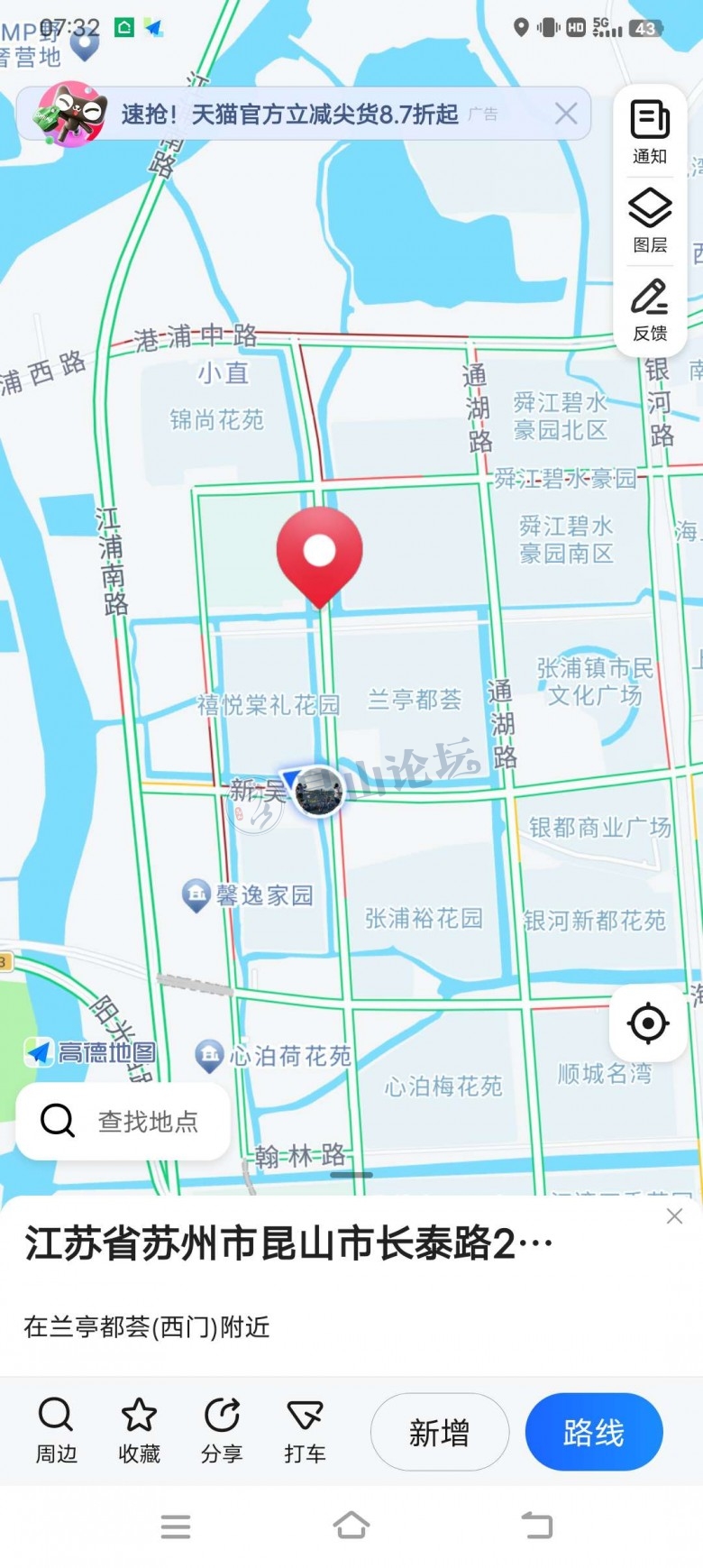The image size is (703, 1568).
Task: Open the 图层 map layers options
Action: coord(650,221)
